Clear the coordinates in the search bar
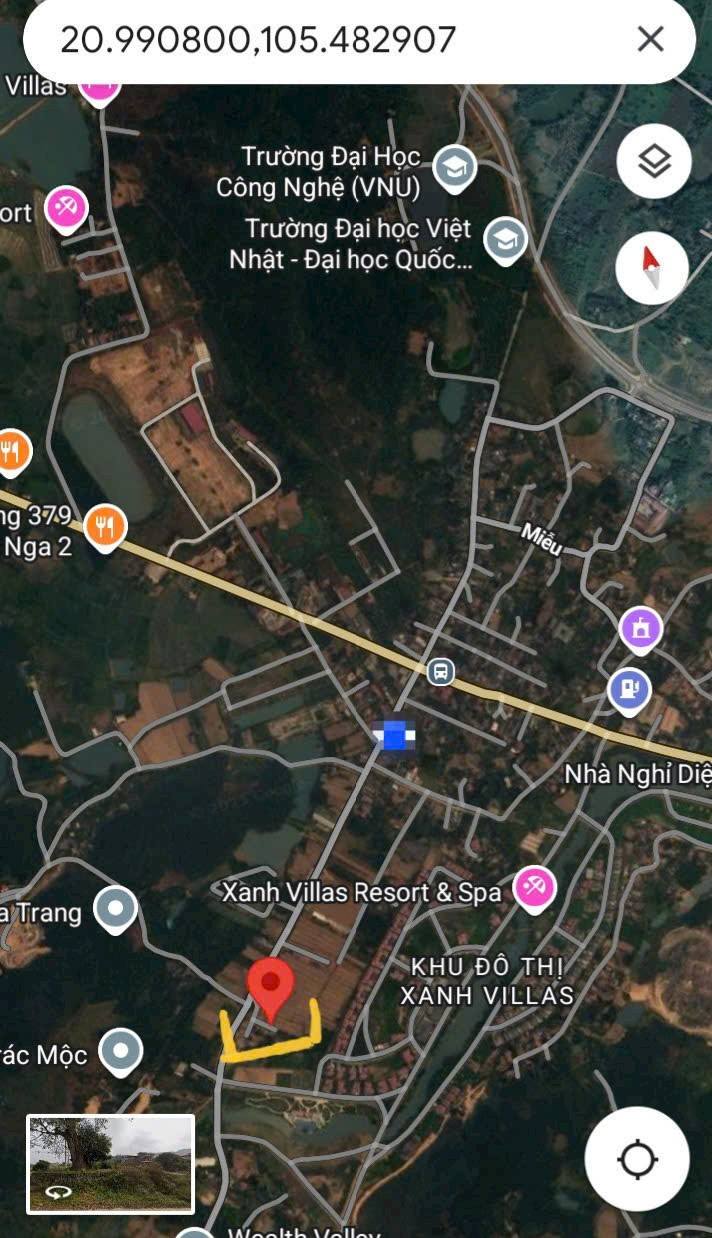 (650, 39)
